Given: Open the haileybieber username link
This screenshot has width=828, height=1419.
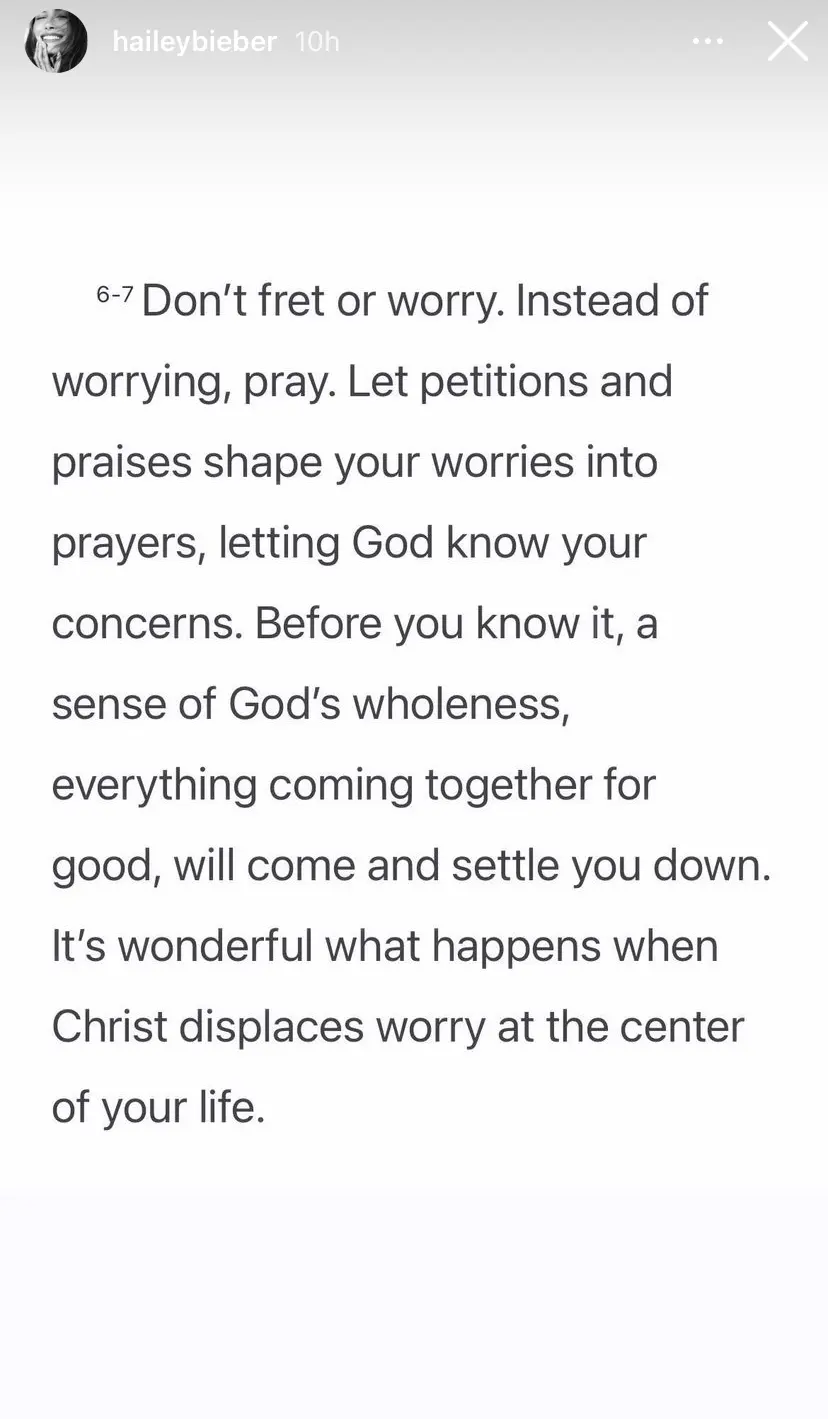Looking at the screenshot, I should 194,42.
